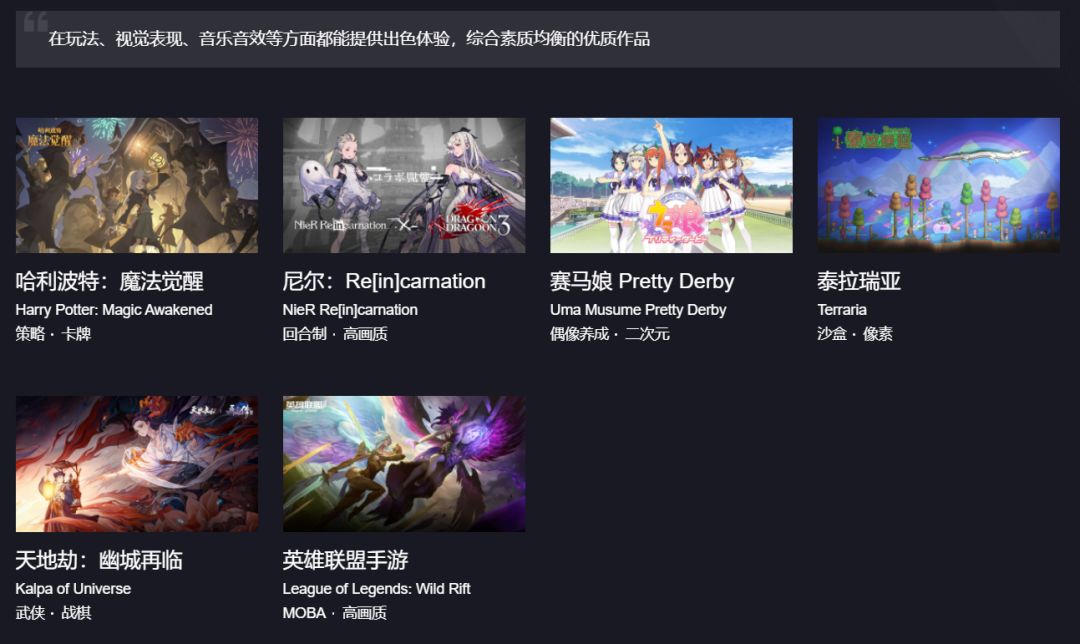
Task: View the 泰拉瑞亚 Terraria game card
Action: [938, 186]
